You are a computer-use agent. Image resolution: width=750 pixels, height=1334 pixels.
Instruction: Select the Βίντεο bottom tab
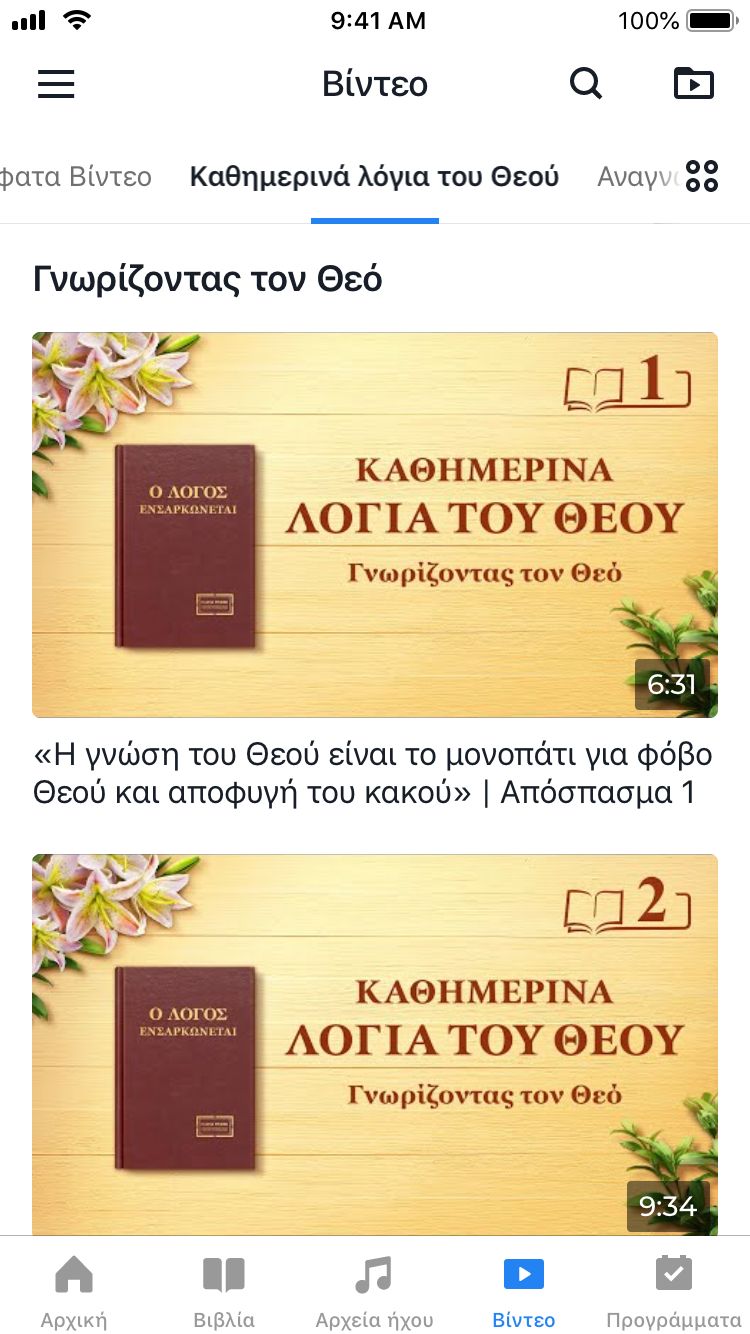[524, 1290]
